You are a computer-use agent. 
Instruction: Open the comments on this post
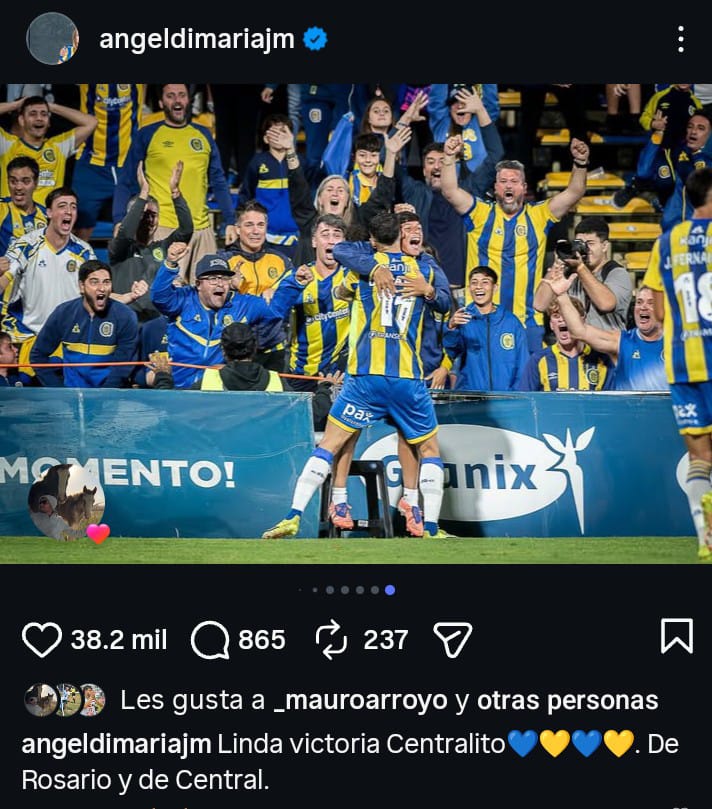tap(210, 639)
